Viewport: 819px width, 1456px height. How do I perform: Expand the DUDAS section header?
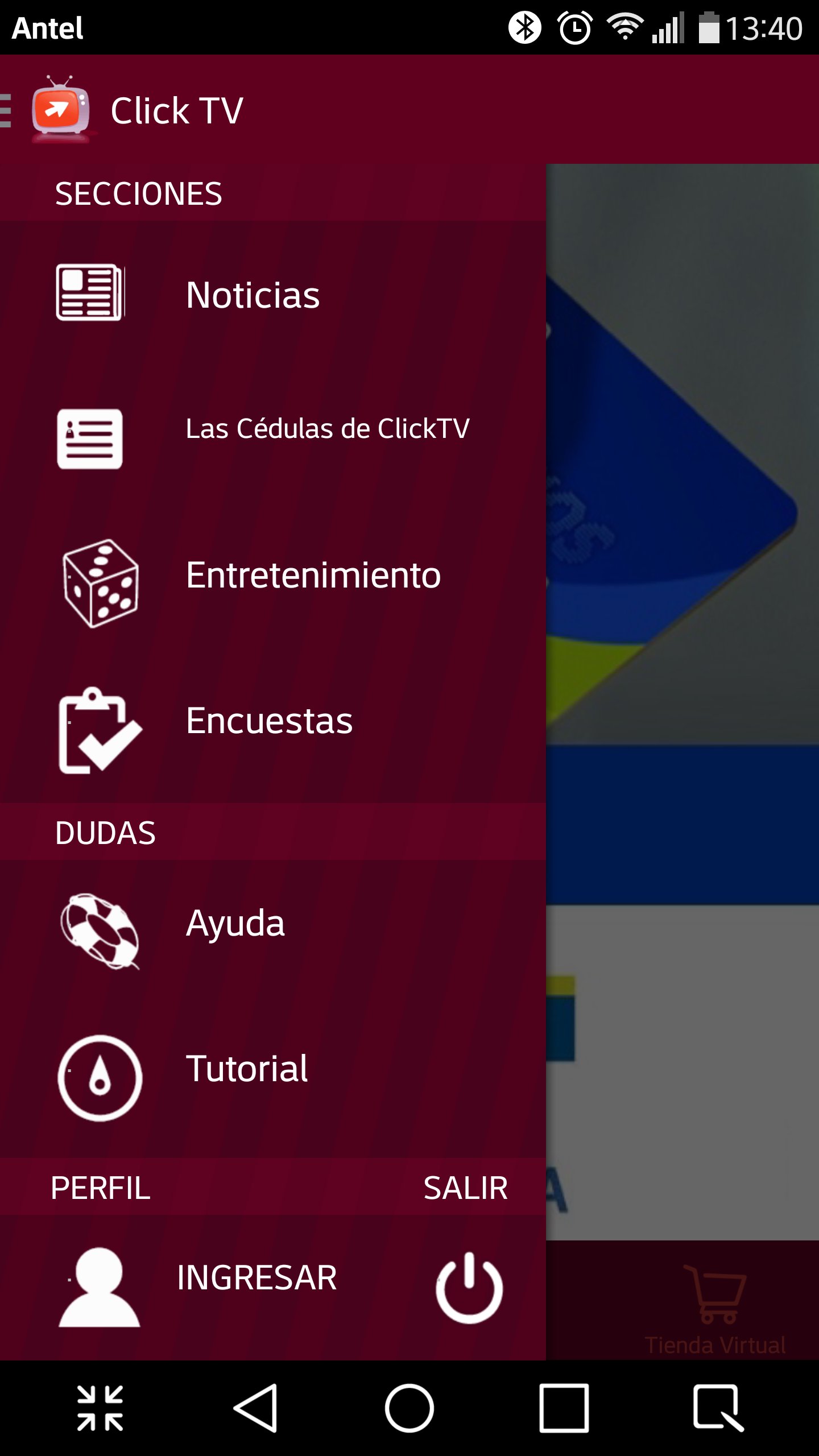click(x=105, y=833)
